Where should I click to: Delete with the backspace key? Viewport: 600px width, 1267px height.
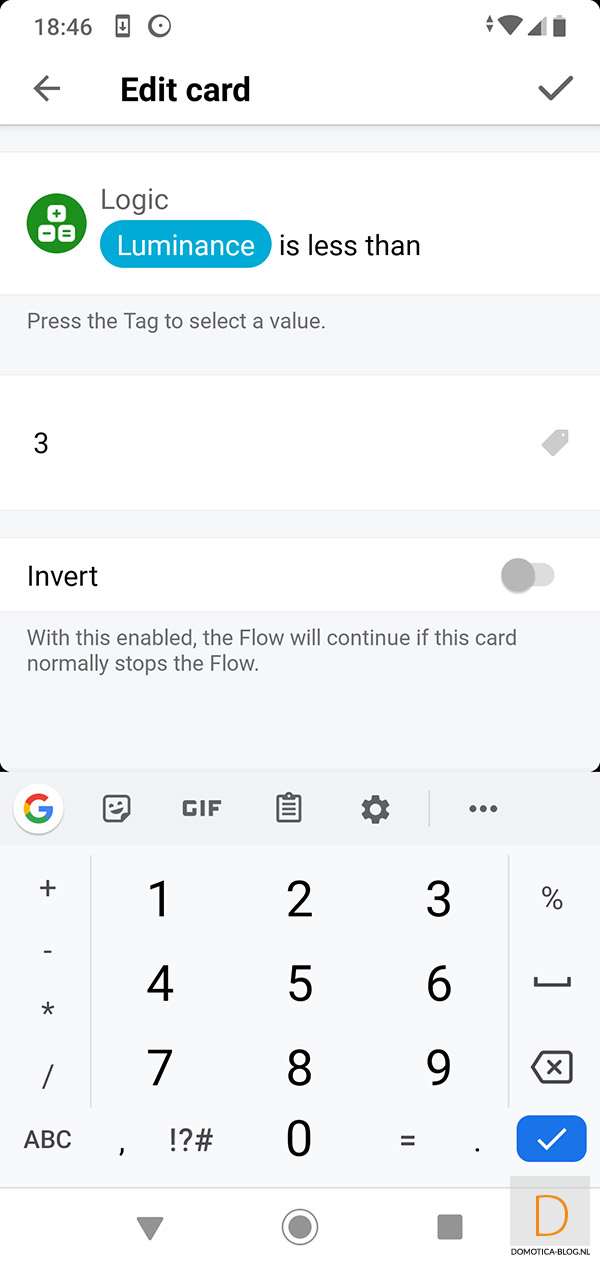point(551,1067)
